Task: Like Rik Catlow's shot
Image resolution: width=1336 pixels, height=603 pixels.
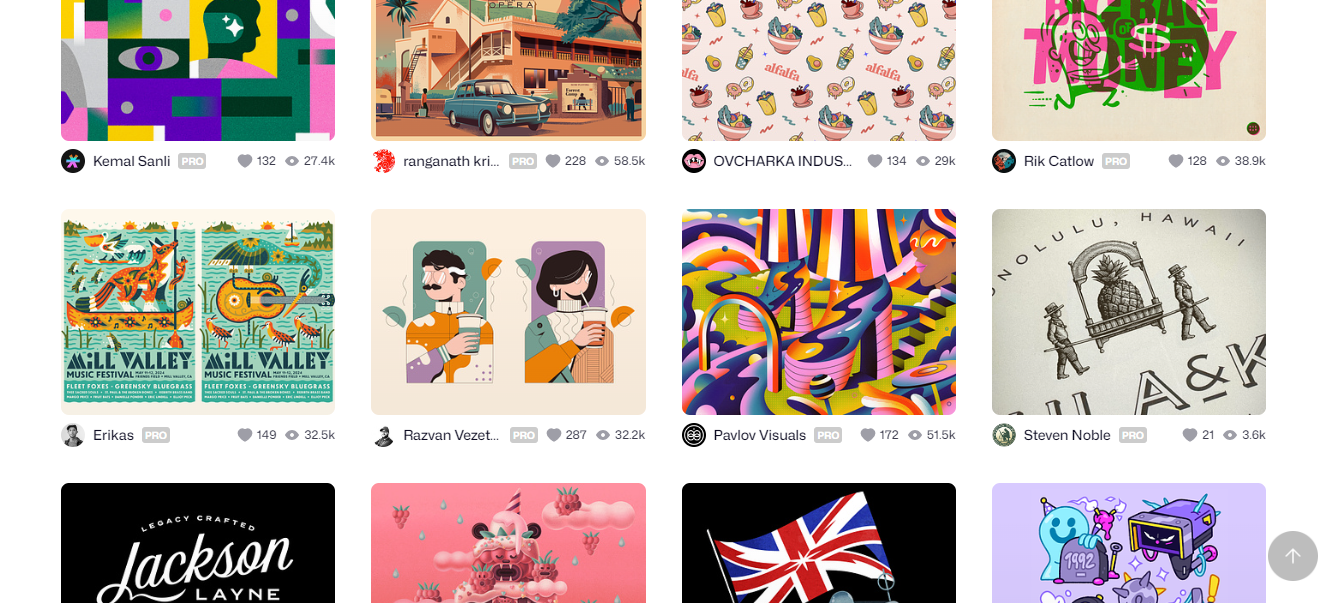Action: coord(1176,161)
